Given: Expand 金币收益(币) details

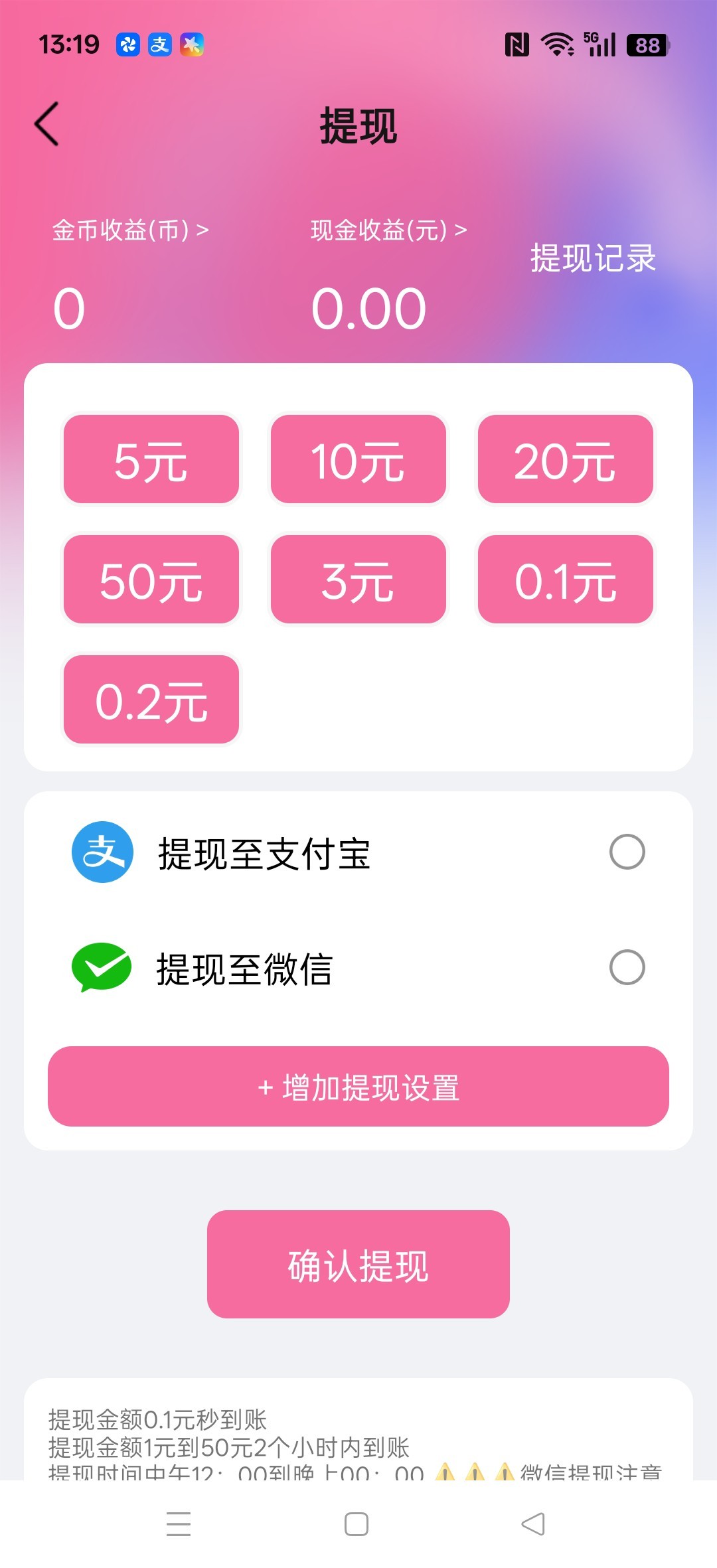Looking at the screenshot, I should (130, 230).
